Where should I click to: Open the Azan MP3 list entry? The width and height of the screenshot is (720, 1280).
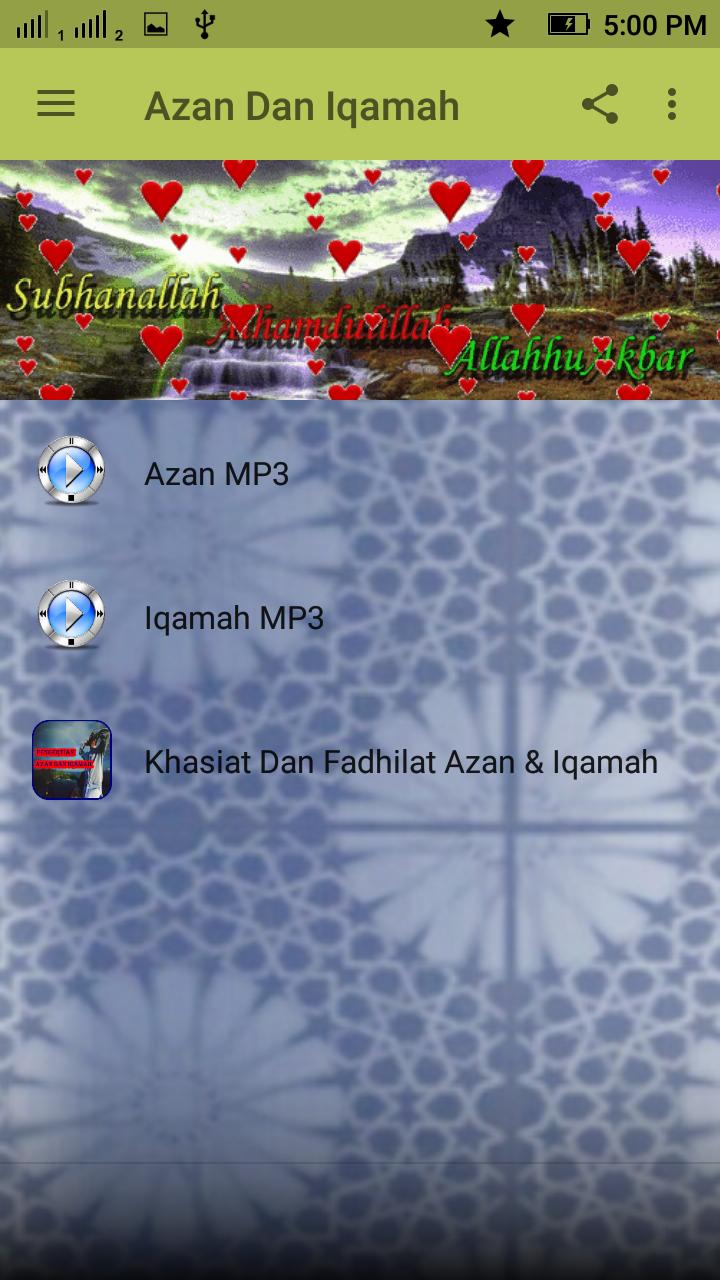point(216,474)
